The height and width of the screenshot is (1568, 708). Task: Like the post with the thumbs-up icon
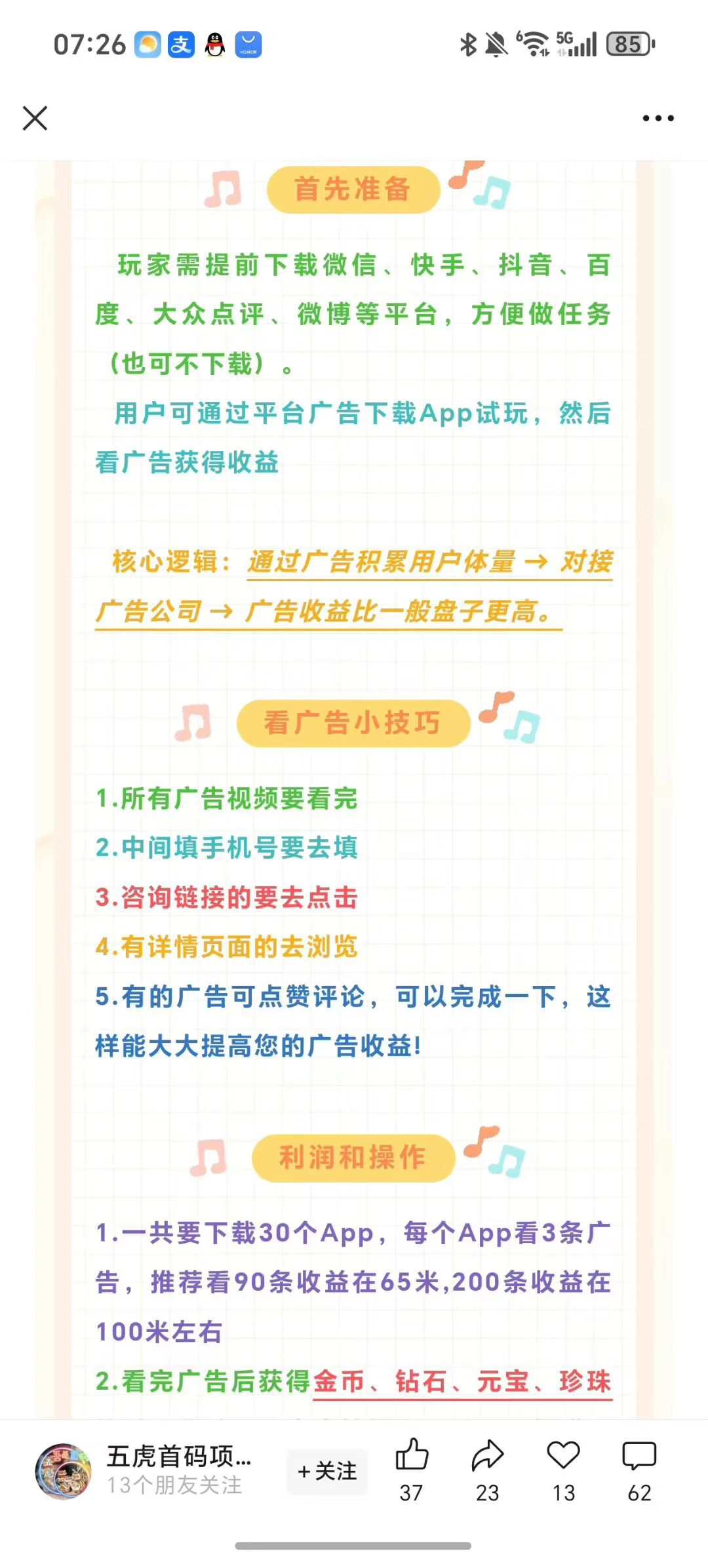[x=412, y=1457]
